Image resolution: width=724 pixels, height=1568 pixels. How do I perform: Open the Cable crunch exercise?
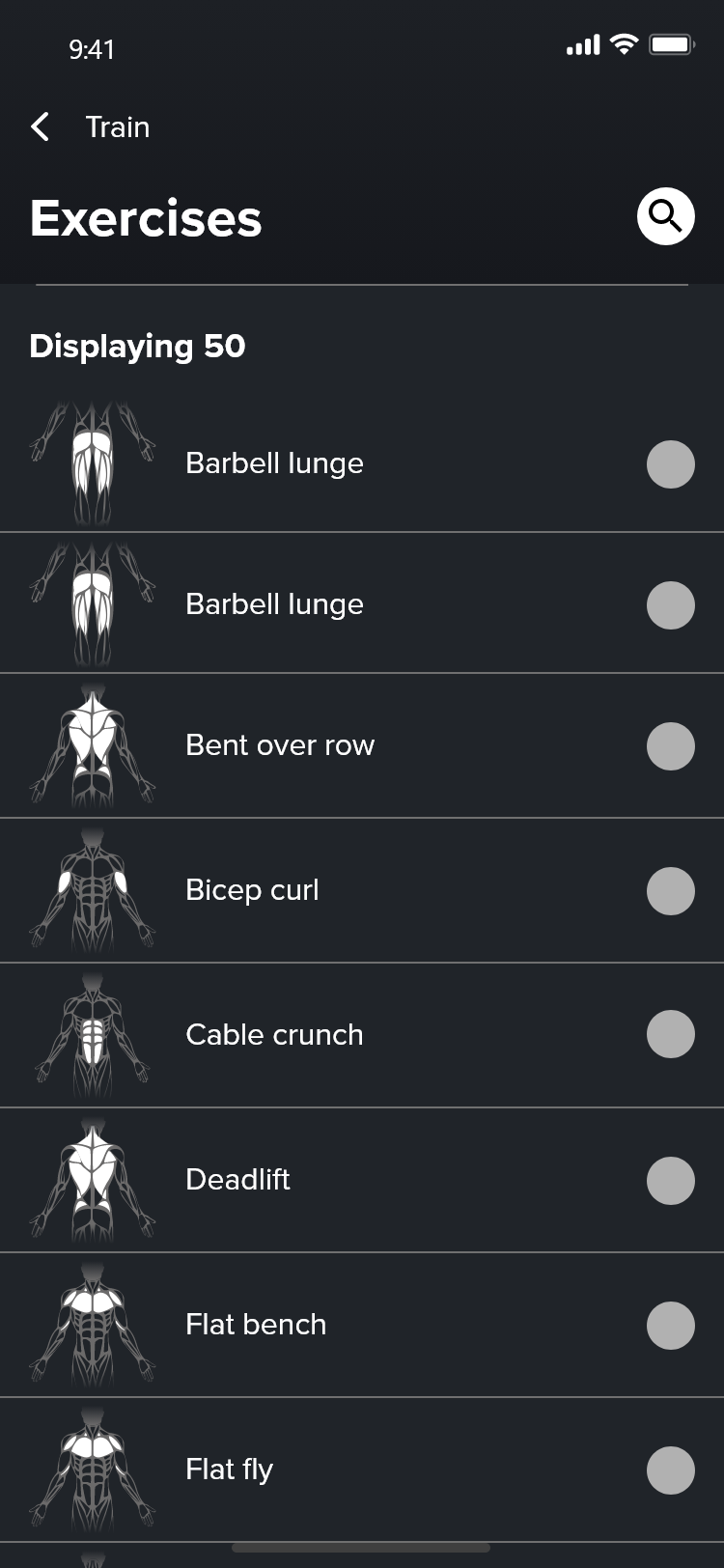tap(274, 1035)
